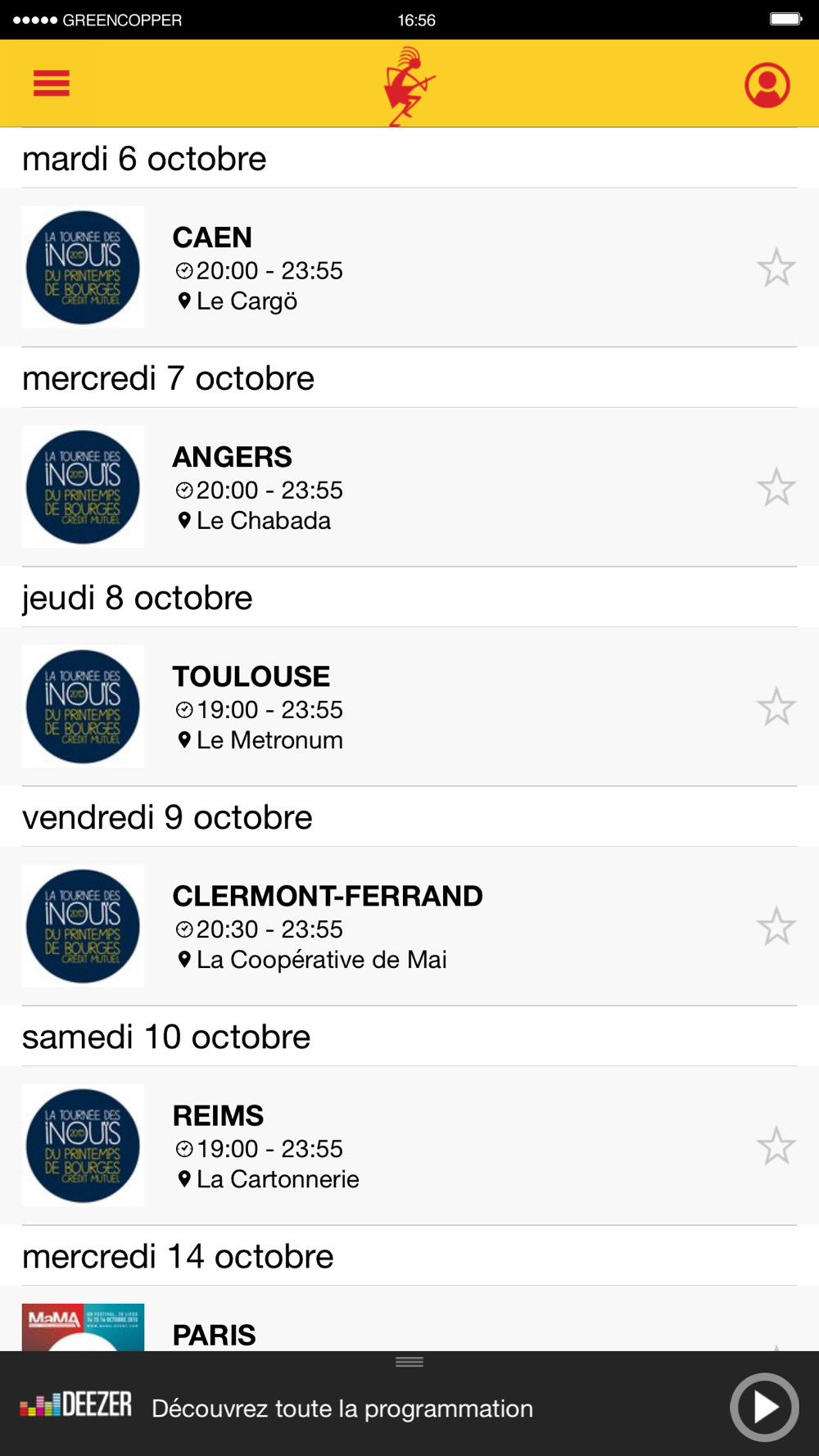Viewport: 819px width, 1456px height.
Task: Open the CAEN event at Le Cargö
Action: point(409,268)
